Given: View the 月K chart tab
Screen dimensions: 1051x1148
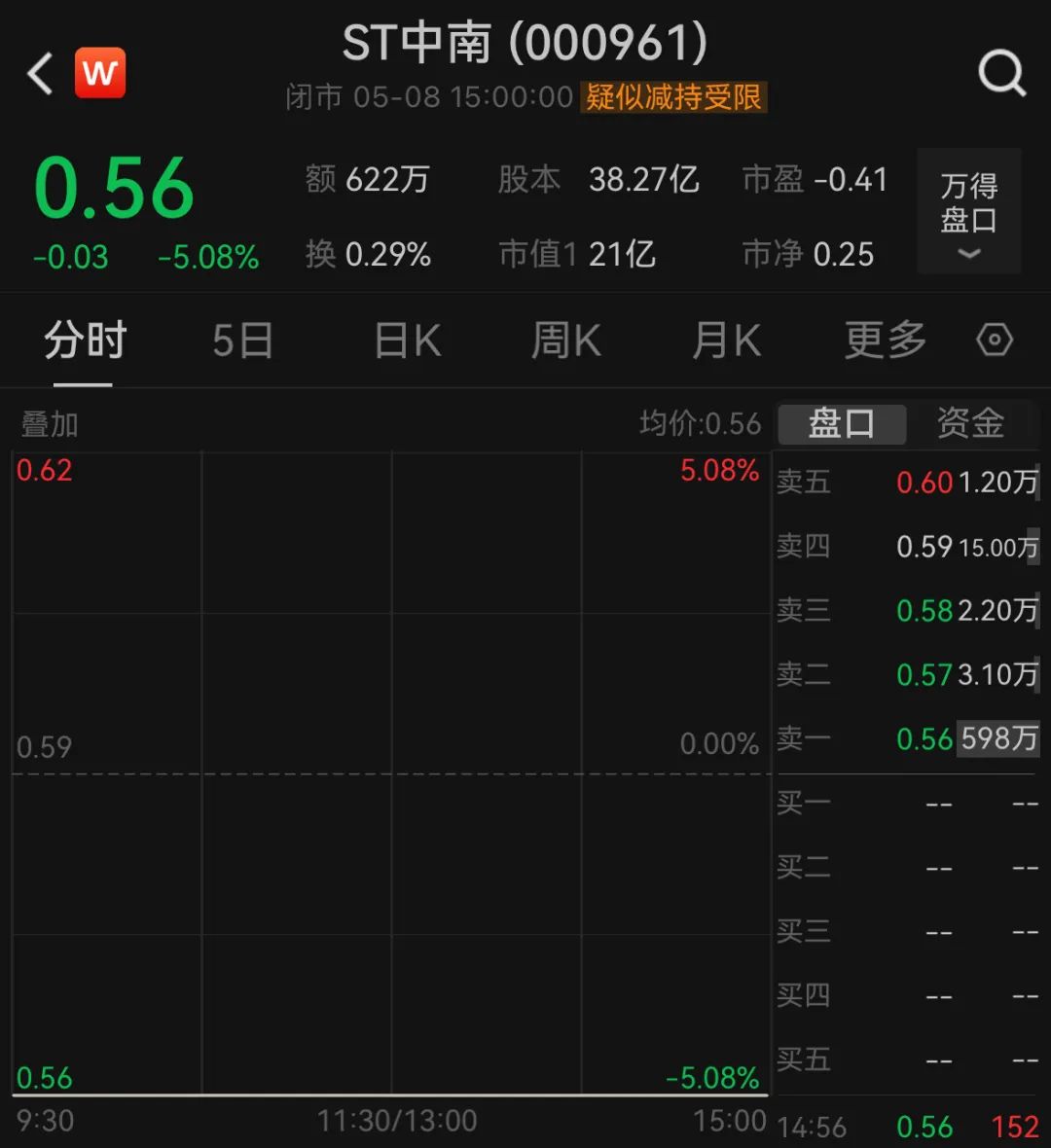Looking at the screenshot, I should click(x=726, y=341).
